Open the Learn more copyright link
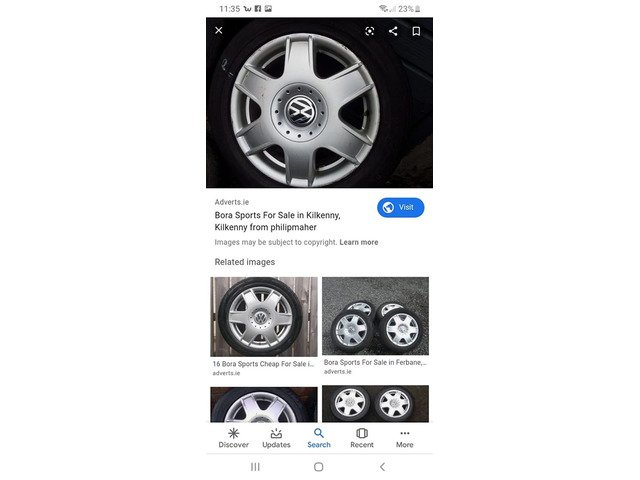The width and height of the screenshot is (640, 480). [x=359, y=242]
